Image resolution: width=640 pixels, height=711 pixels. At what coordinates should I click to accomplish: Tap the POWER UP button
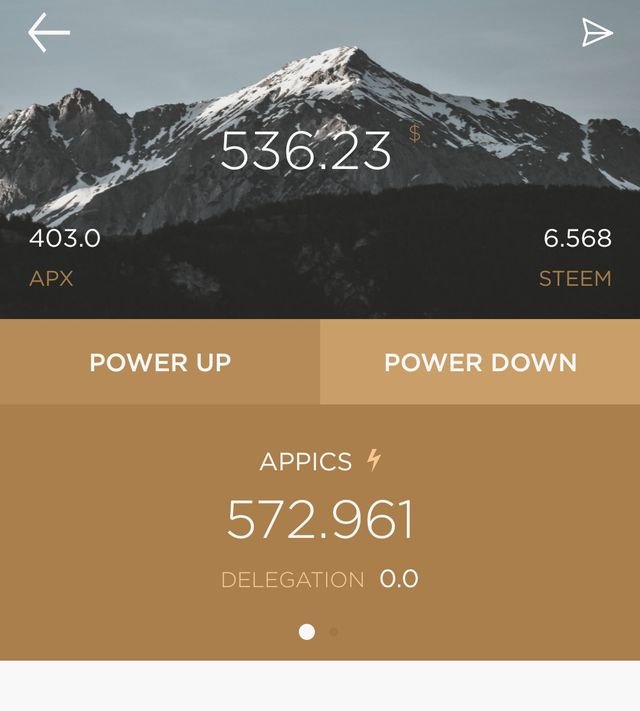[160, 362]
